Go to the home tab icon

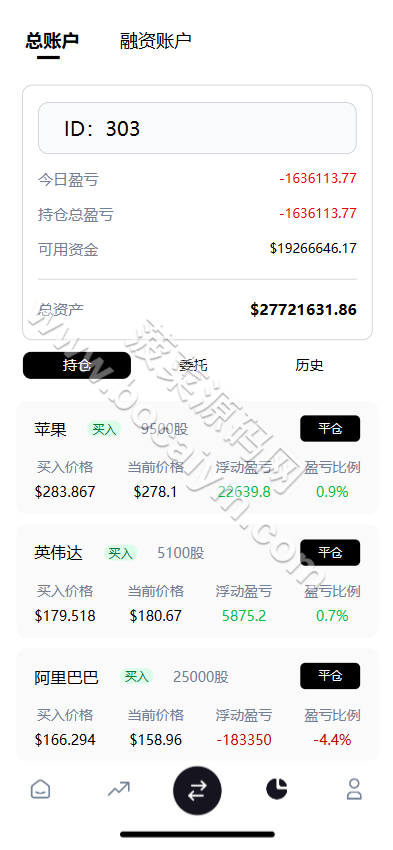[x=40, y=789]
